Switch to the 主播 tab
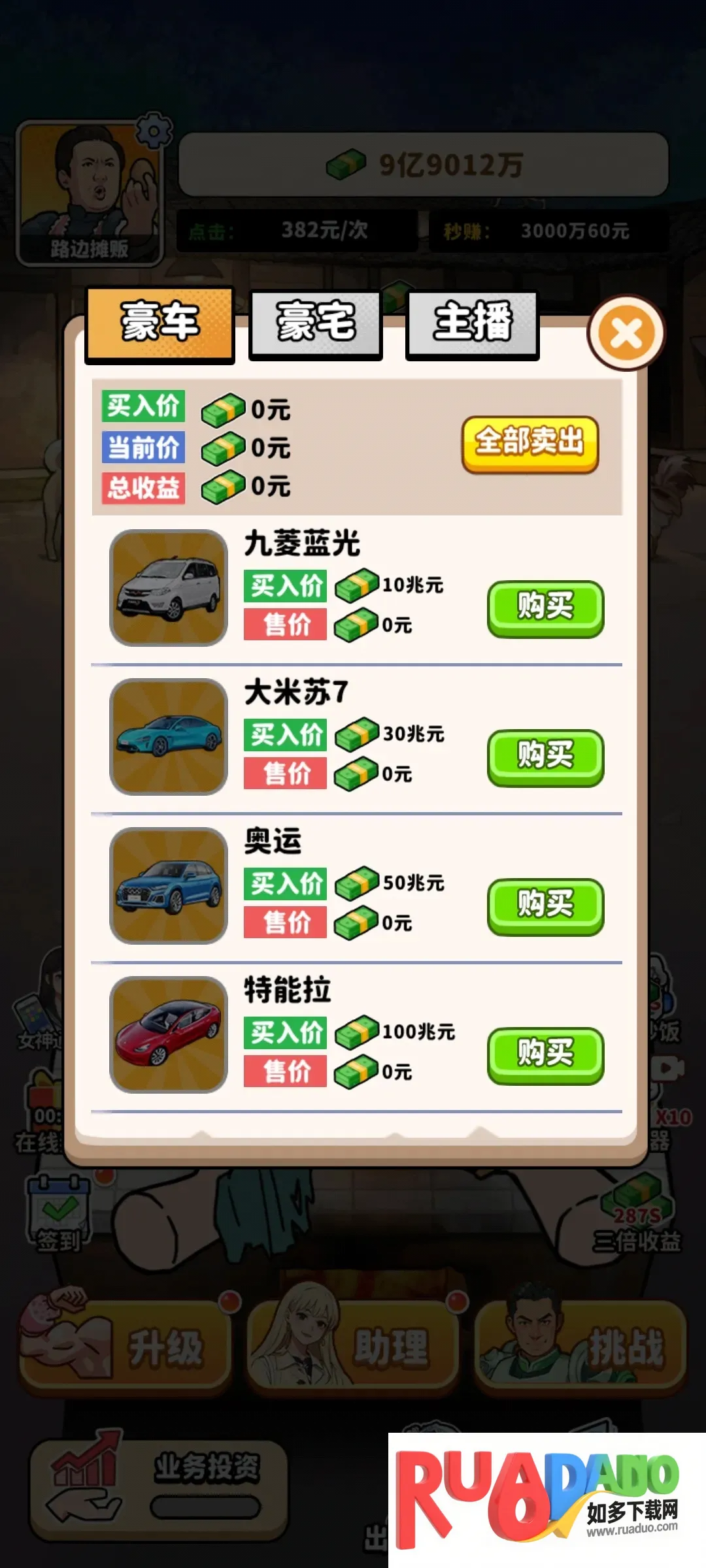 (472, 323)
